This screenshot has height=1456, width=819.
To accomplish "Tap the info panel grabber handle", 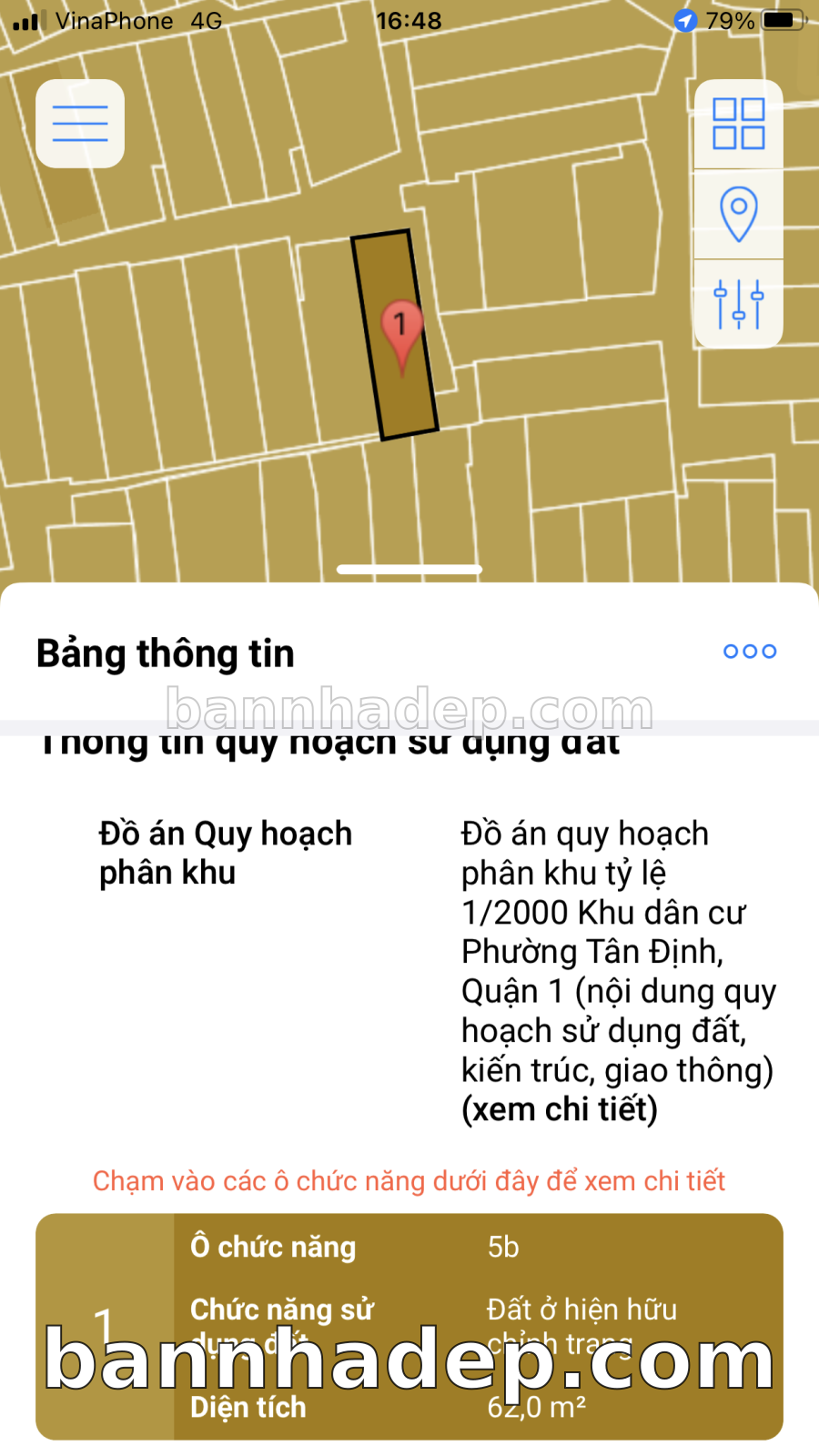I will coord(409,570).
